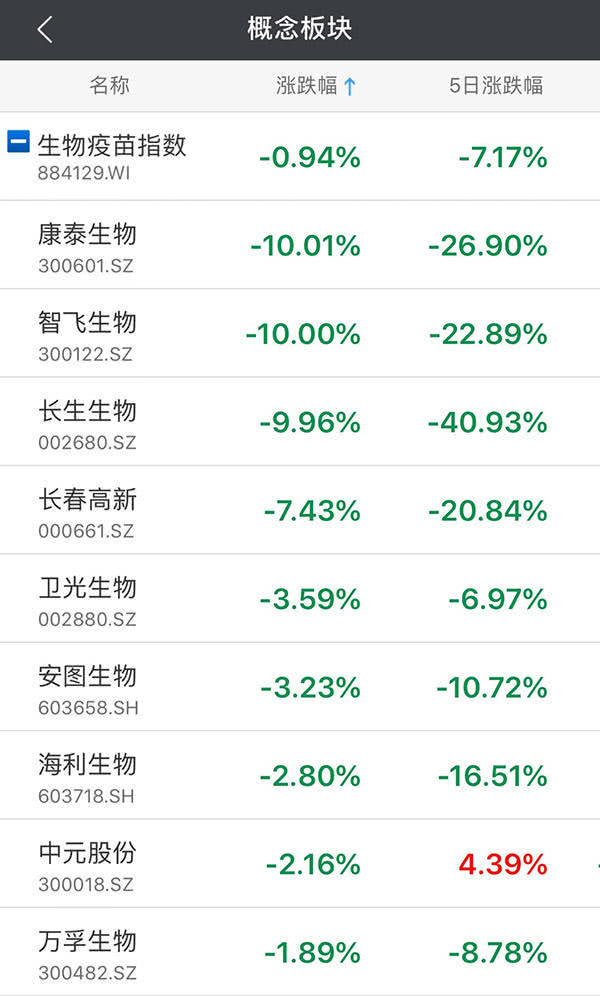Sort list by 5日涨跌幅 column
600x996 pixels.
(496, 86)
